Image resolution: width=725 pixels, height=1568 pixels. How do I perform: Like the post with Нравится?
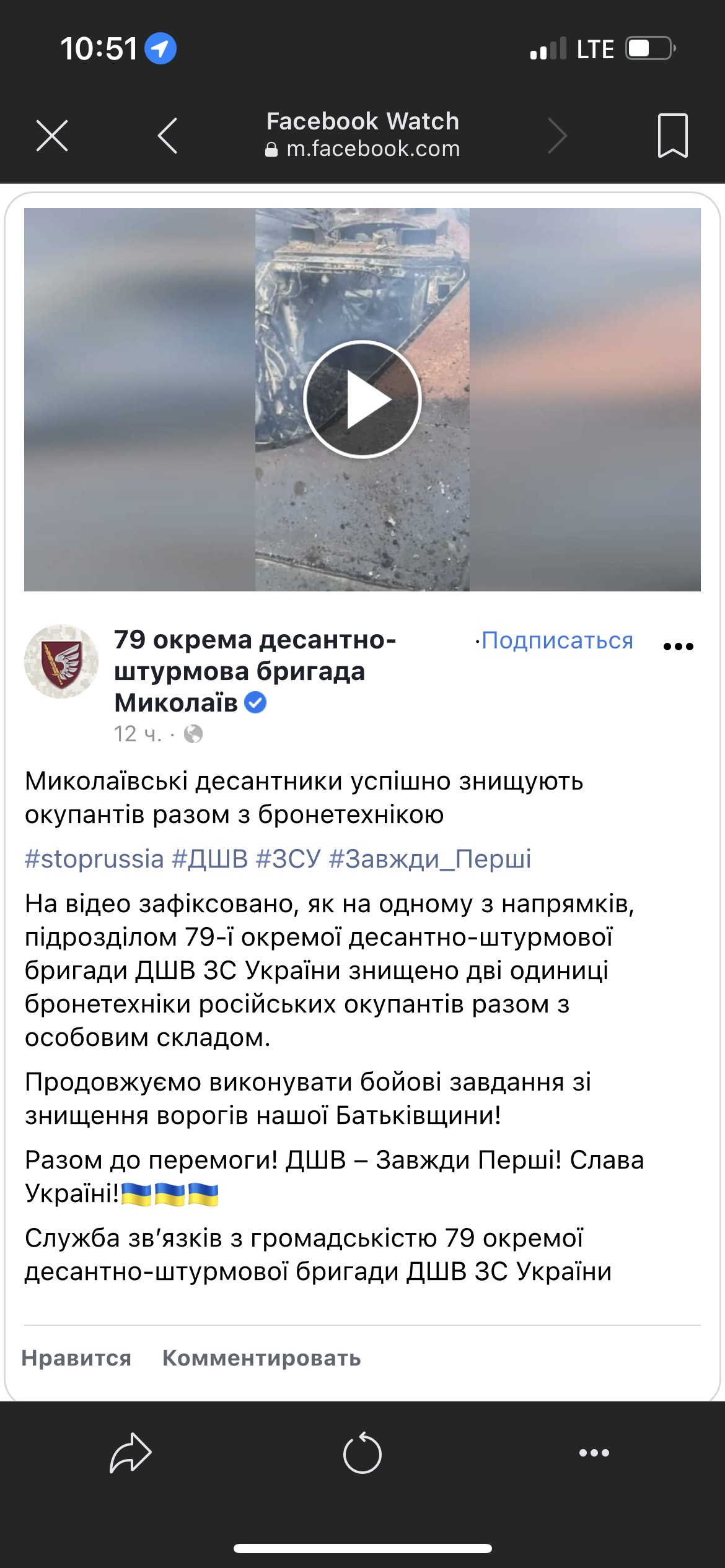[x=76, y=1358]
